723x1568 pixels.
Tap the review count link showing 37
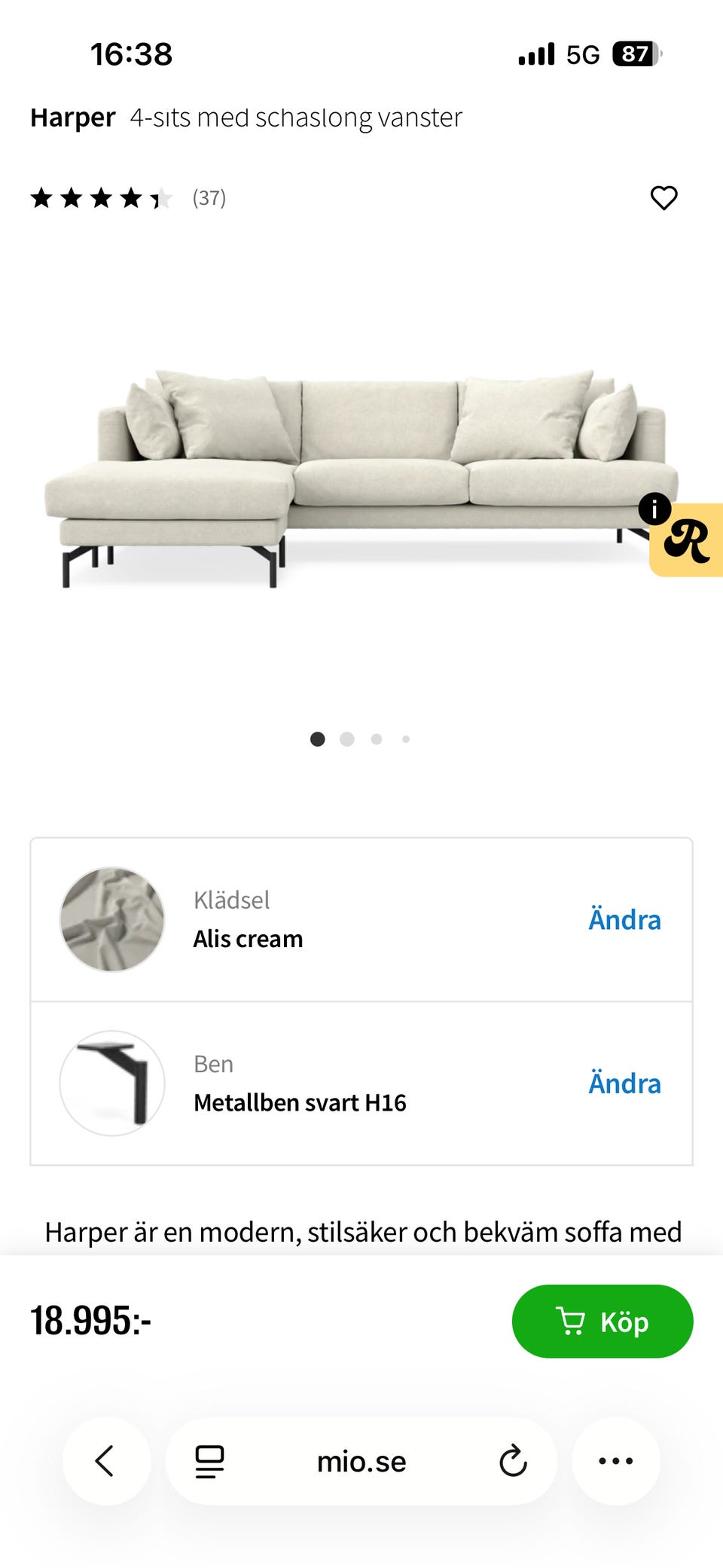(209, 198)
